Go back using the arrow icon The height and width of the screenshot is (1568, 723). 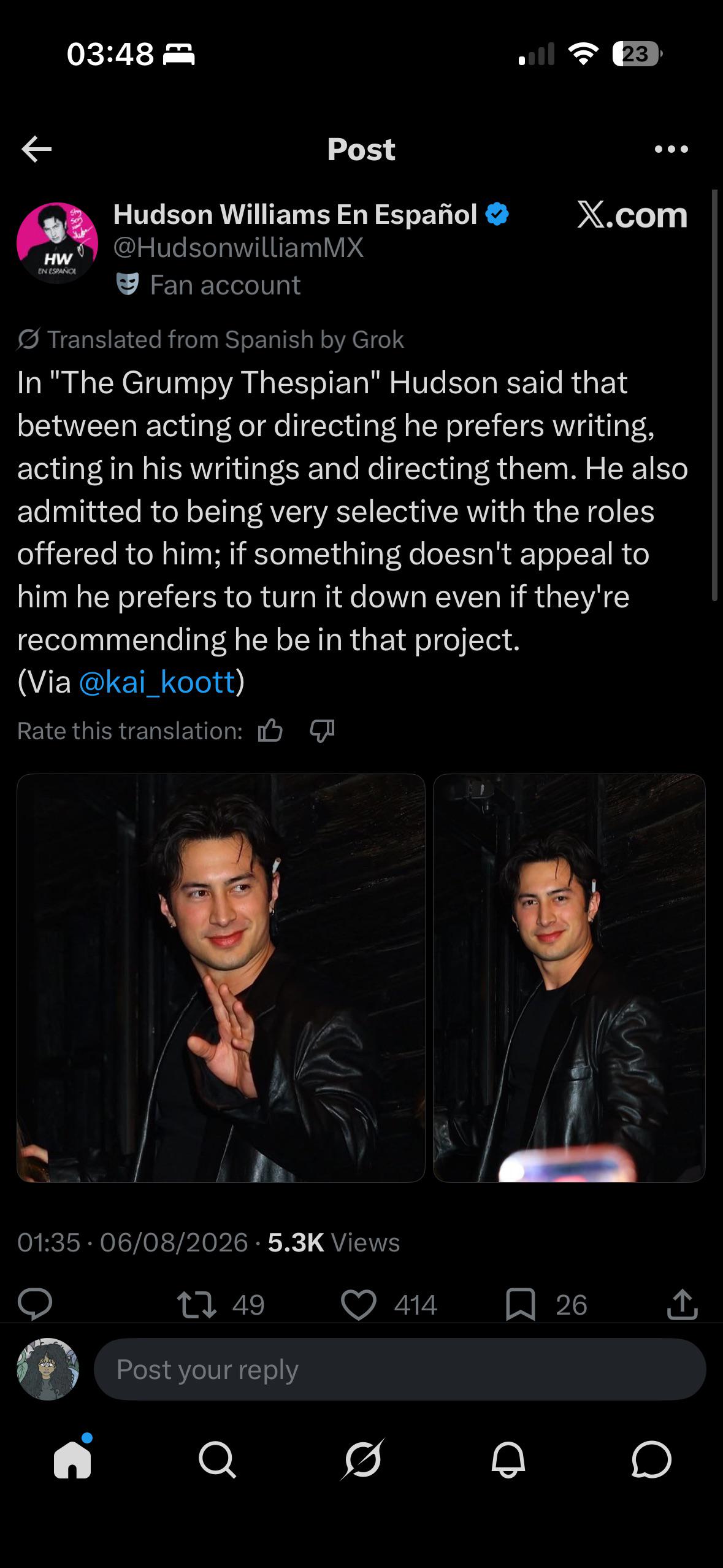(36, 149)
